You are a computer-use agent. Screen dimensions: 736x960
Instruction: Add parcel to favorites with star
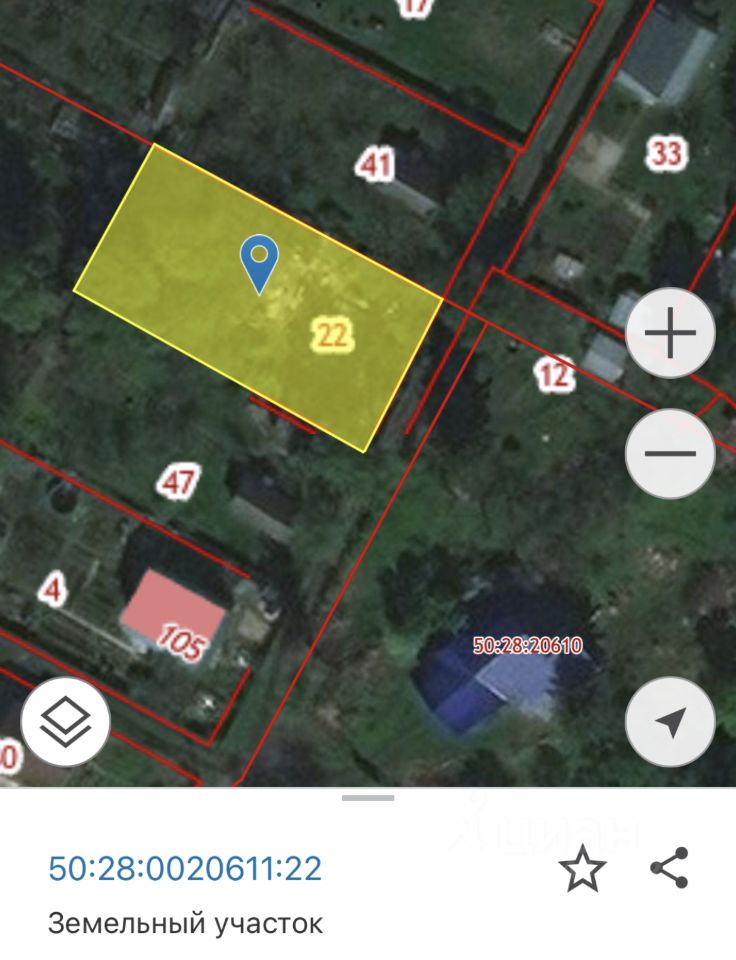pos(583,869)
